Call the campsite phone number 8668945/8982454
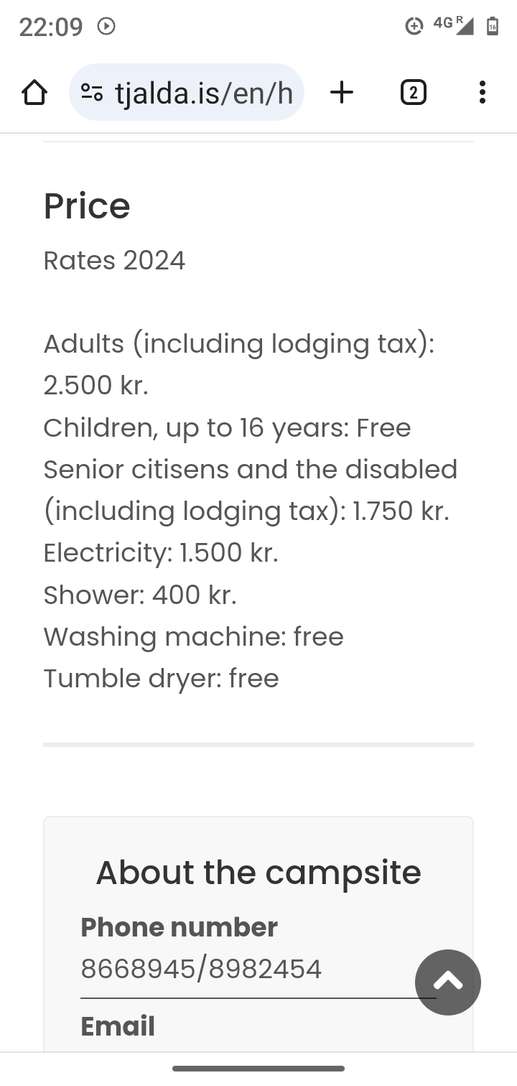This screenshot has width=517, height=1086. [201, 968]
